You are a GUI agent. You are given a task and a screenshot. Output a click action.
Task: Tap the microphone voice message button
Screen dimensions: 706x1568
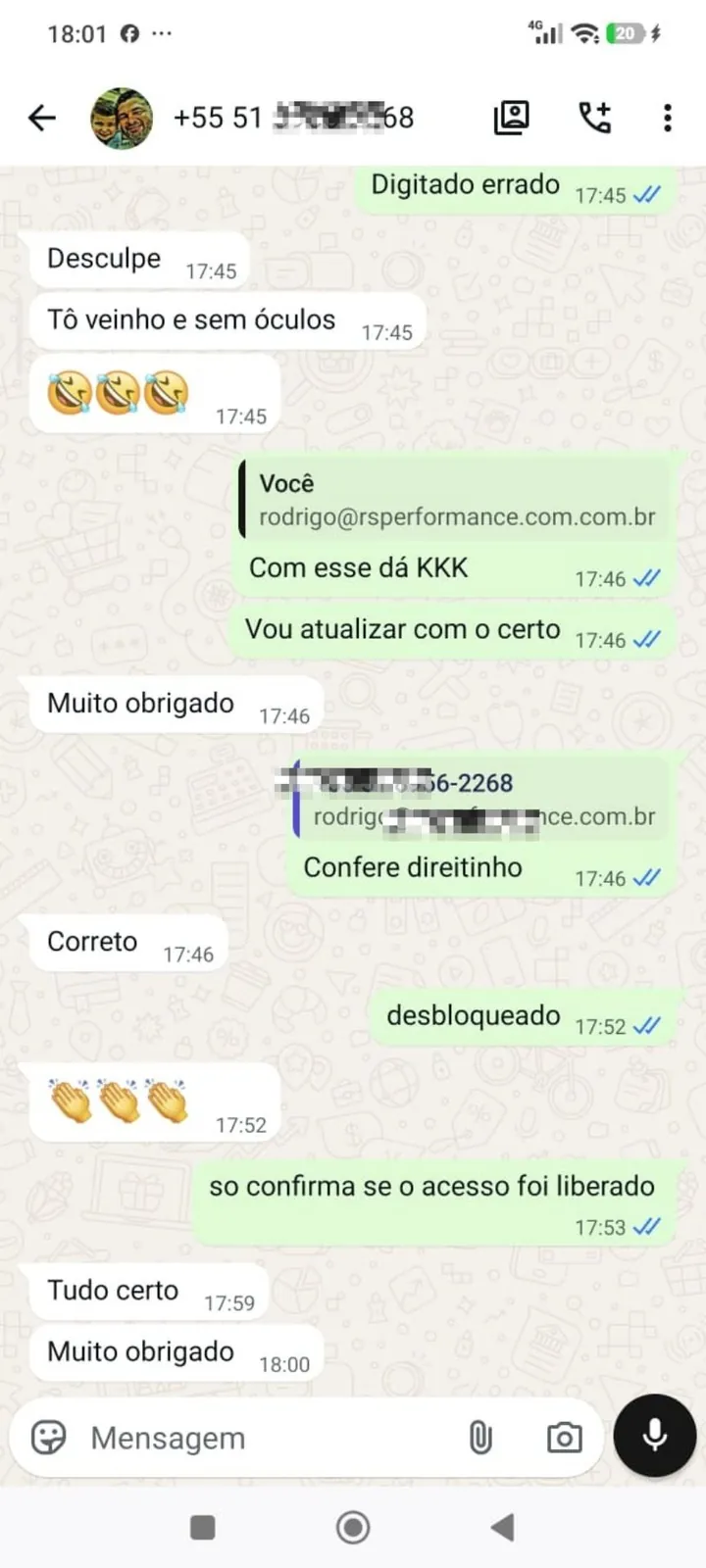point(655,1436)
